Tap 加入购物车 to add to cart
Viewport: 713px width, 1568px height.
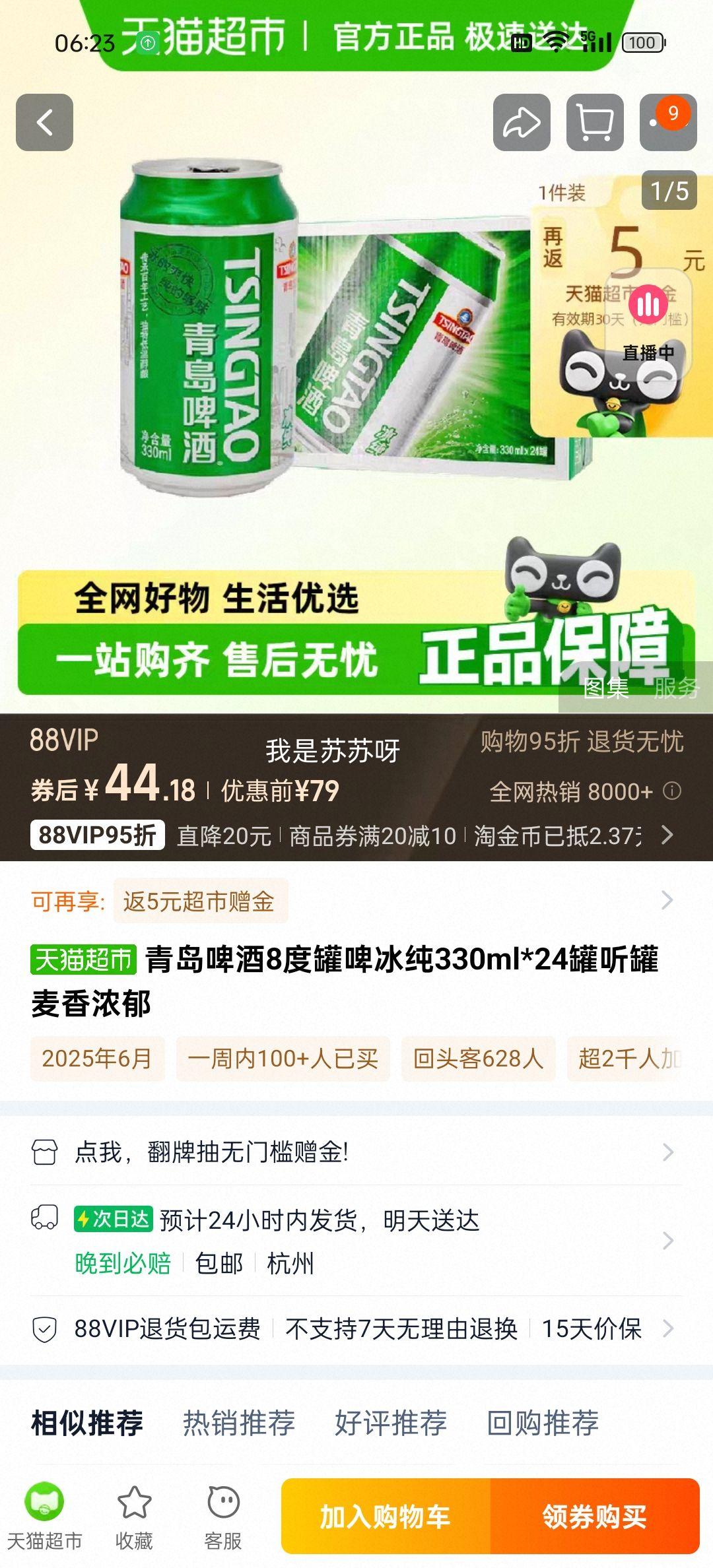tap(386, 1517)
